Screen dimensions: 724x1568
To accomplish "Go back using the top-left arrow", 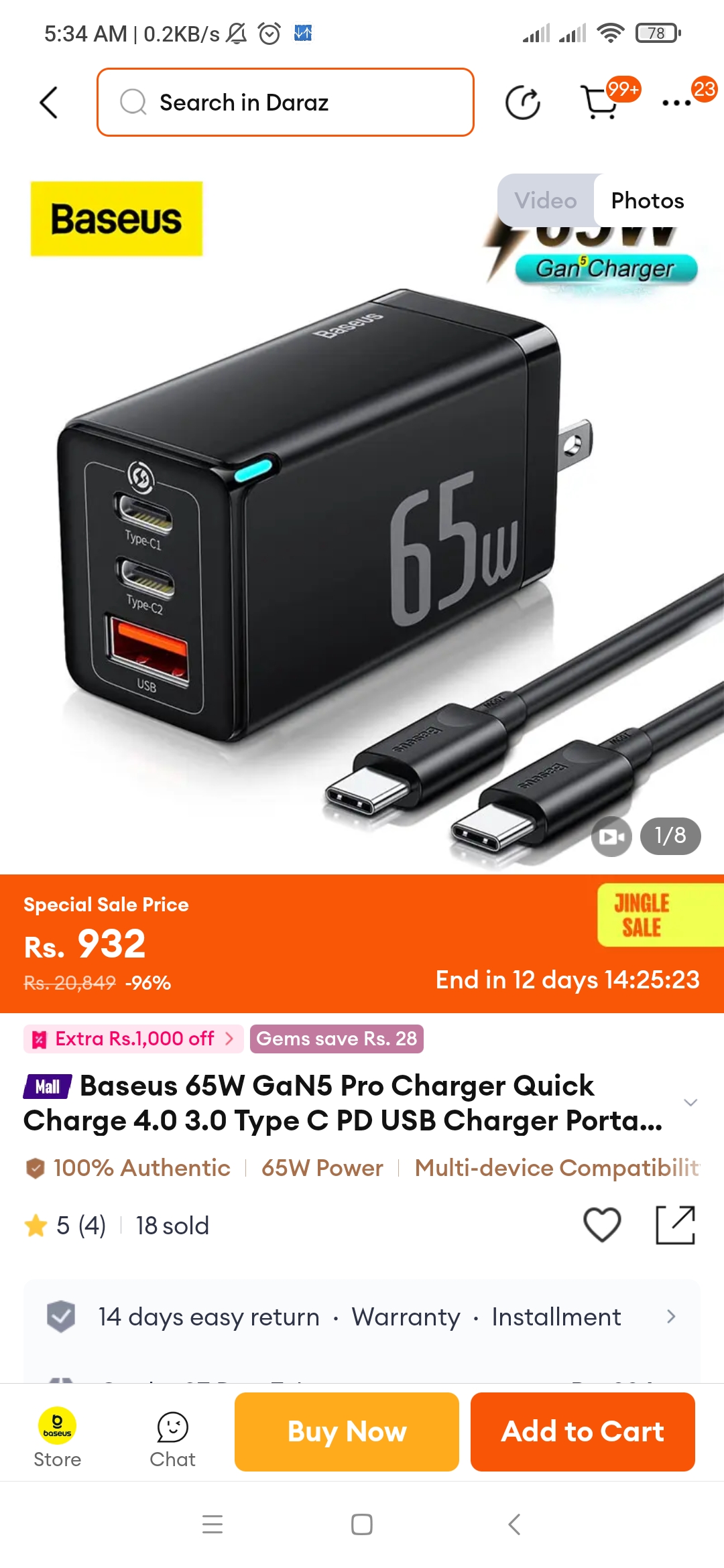I will 49,103.
